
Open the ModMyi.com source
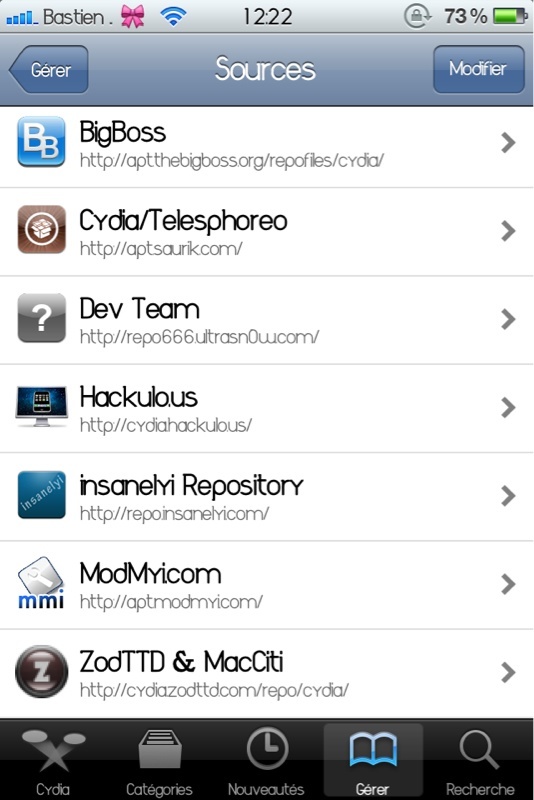point(267,585)
